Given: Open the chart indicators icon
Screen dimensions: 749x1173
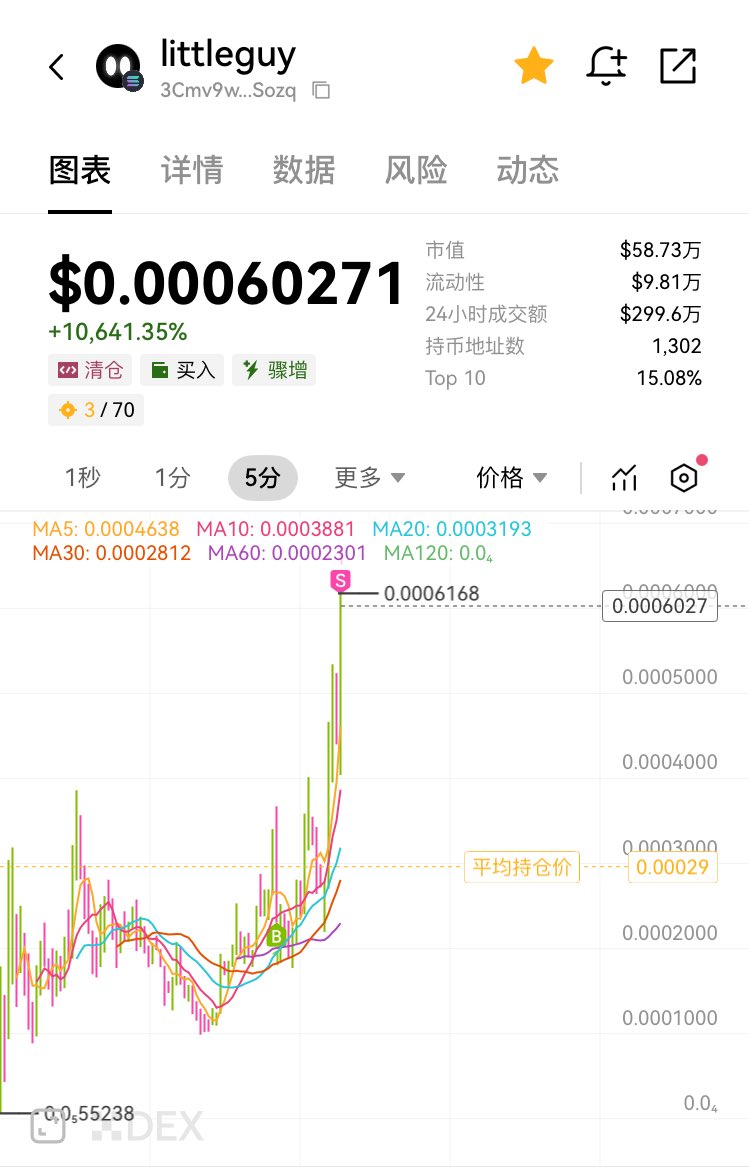Looking at the screenshot, I should point(624,478).
